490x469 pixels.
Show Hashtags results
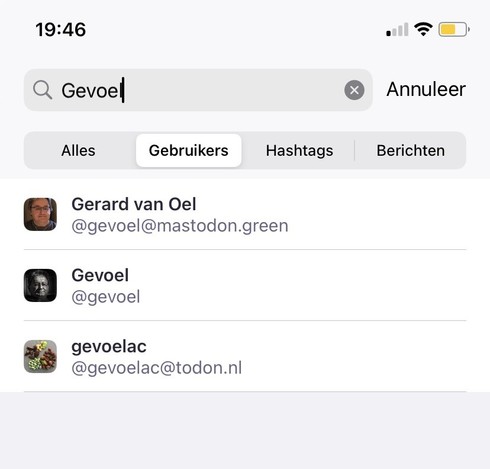click(x=299, y=151)
